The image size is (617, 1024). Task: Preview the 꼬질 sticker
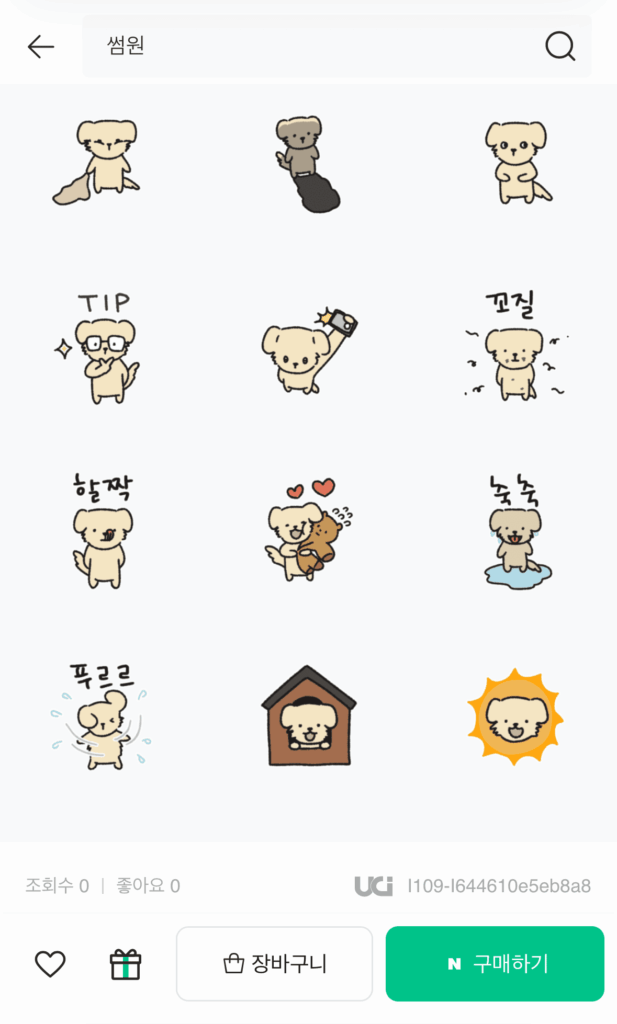[x=514, y=348]
